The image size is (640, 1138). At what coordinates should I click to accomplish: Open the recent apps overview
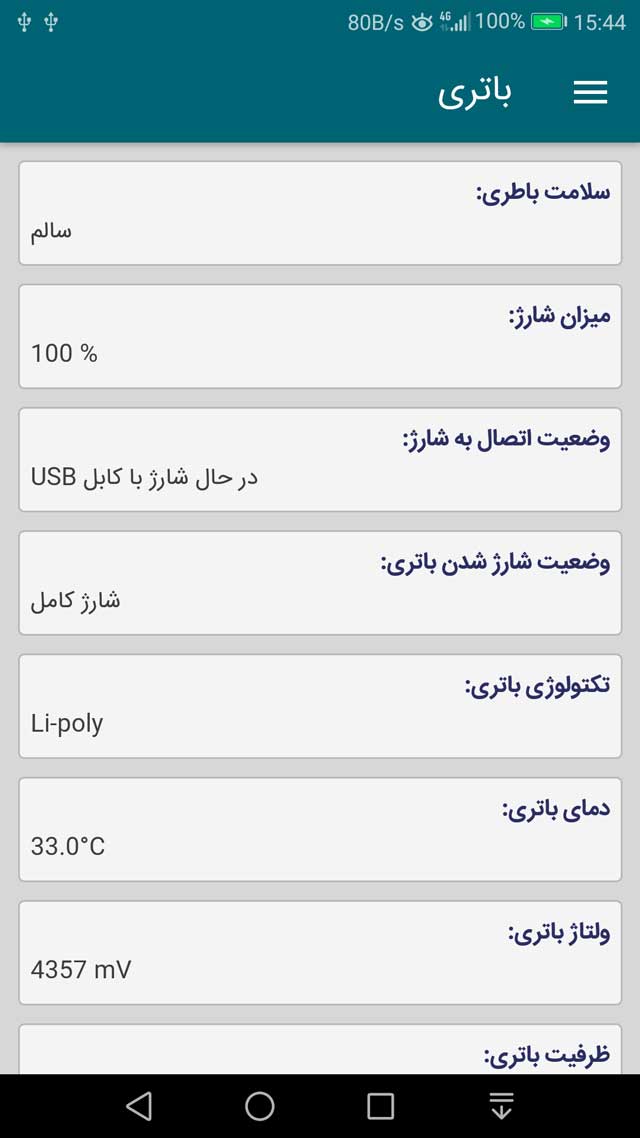click(x=380, y=1105)
